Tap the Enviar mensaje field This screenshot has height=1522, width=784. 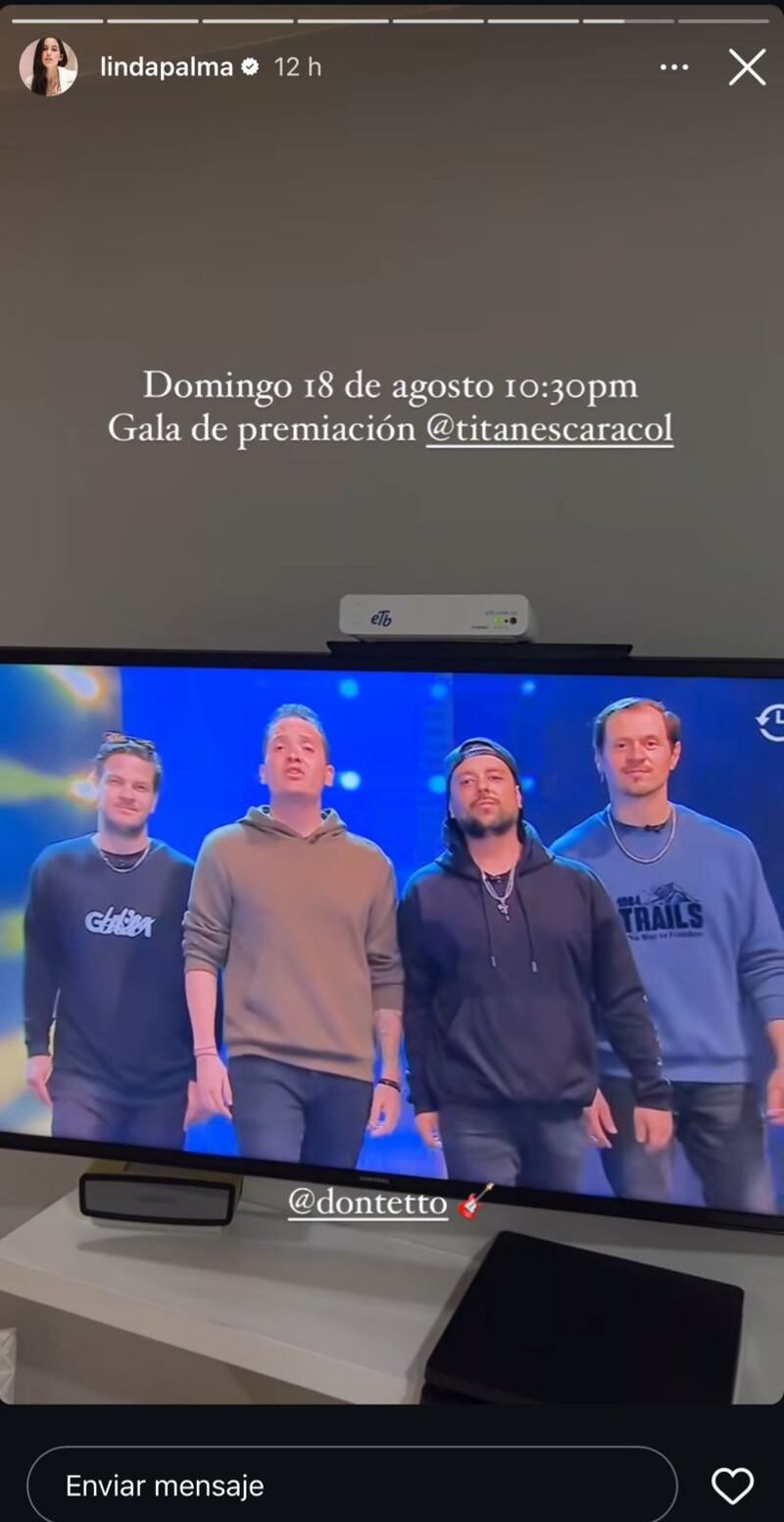[x=351, y=1485]
